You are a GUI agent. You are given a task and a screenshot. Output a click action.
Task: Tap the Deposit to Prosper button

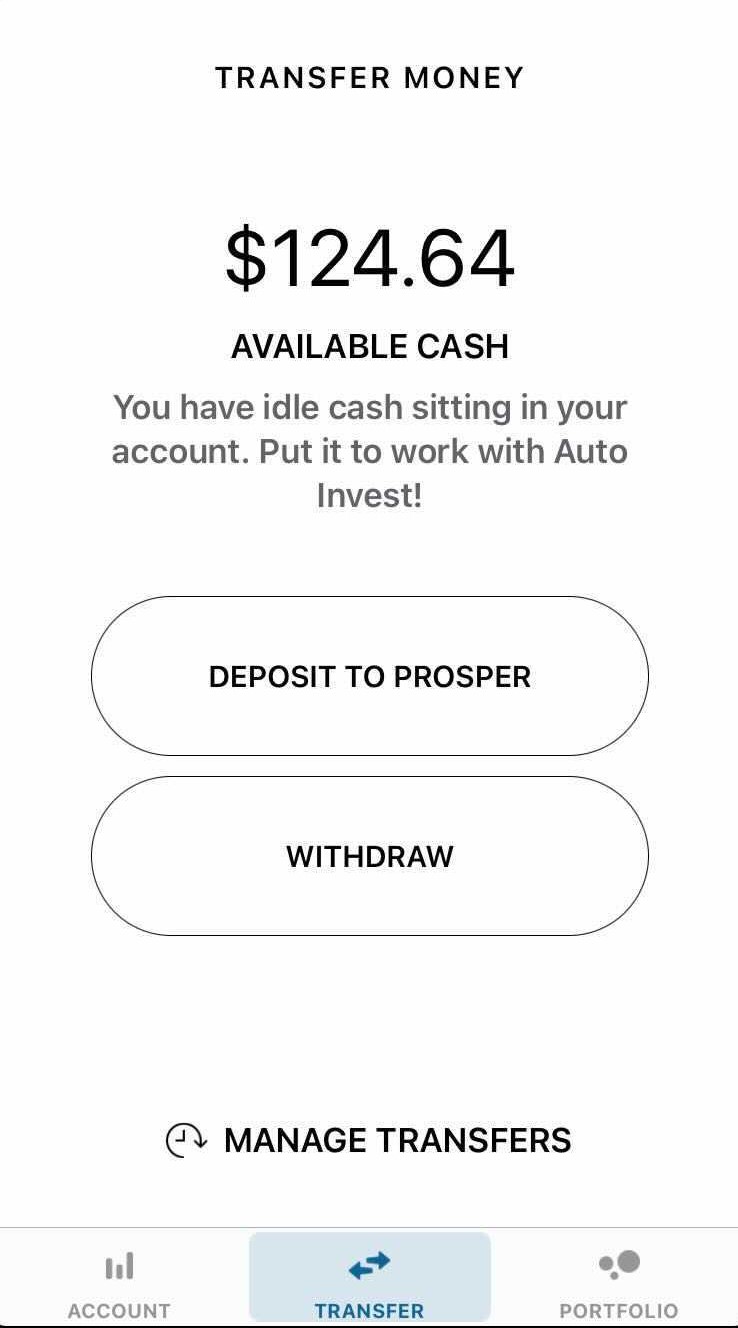(369, 676)
